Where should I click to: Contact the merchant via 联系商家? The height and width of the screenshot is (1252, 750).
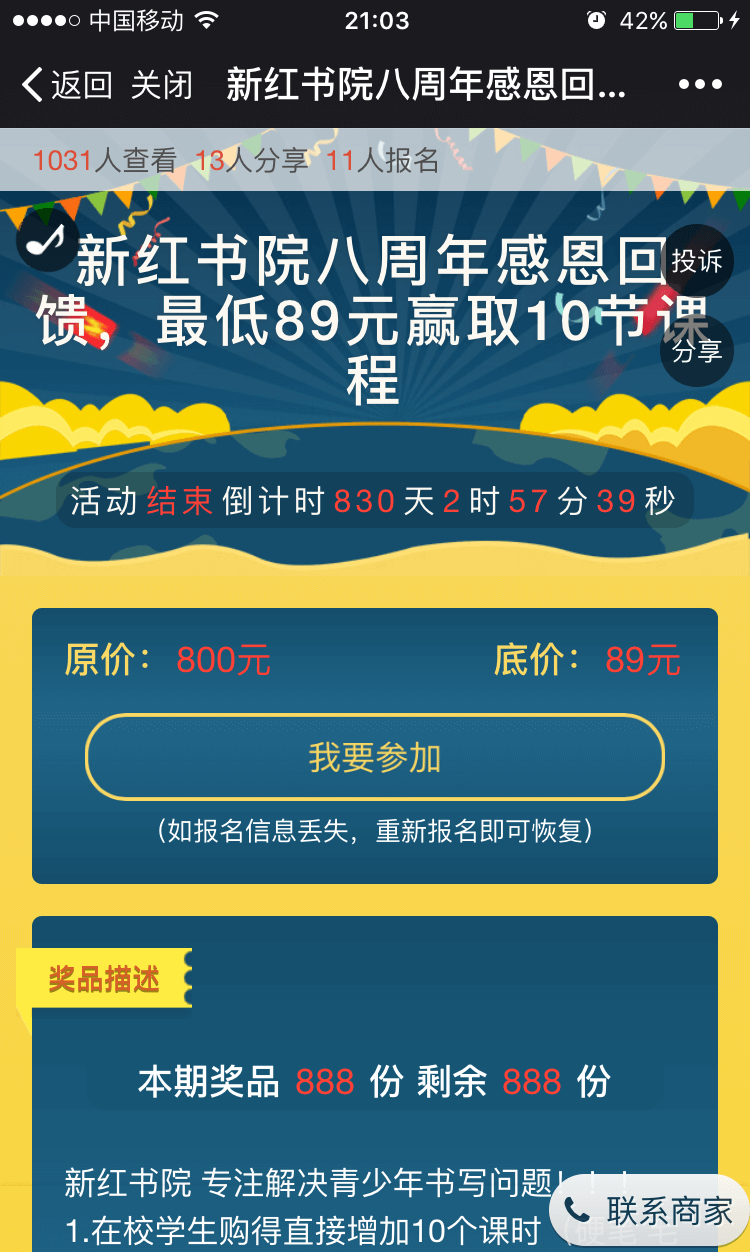(650, 1211)
